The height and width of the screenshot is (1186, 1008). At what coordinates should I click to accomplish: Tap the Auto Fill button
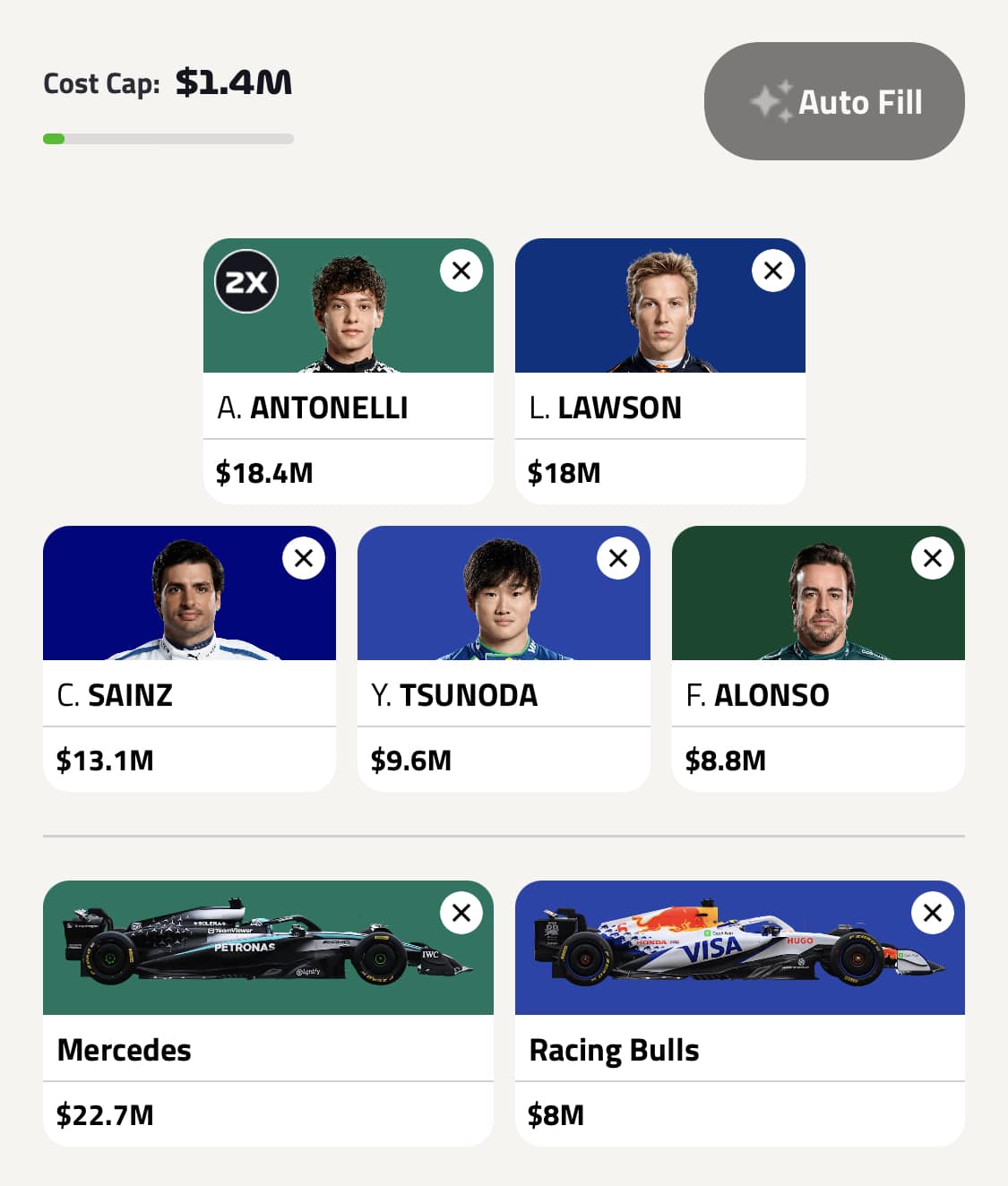[x=834, y=101]
